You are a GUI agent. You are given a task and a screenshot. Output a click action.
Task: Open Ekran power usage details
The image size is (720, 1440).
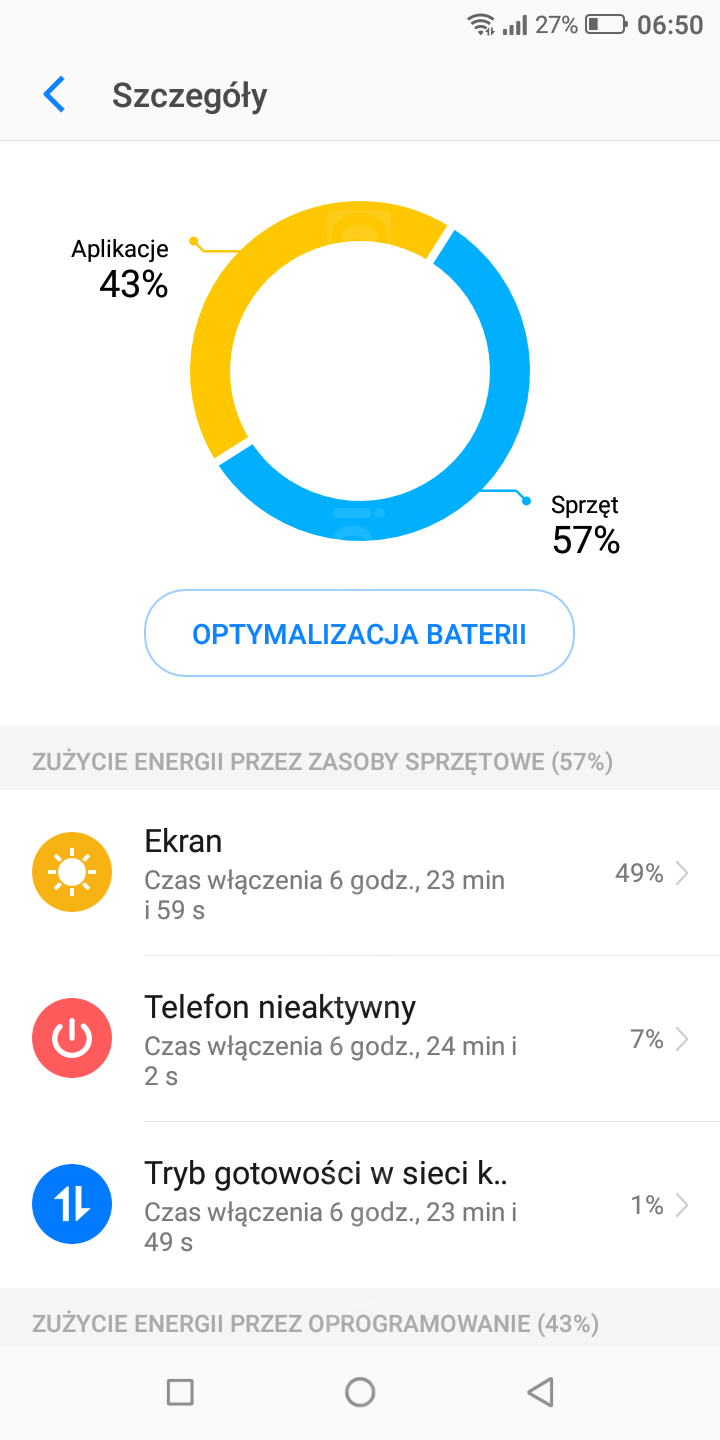[360, 874]
